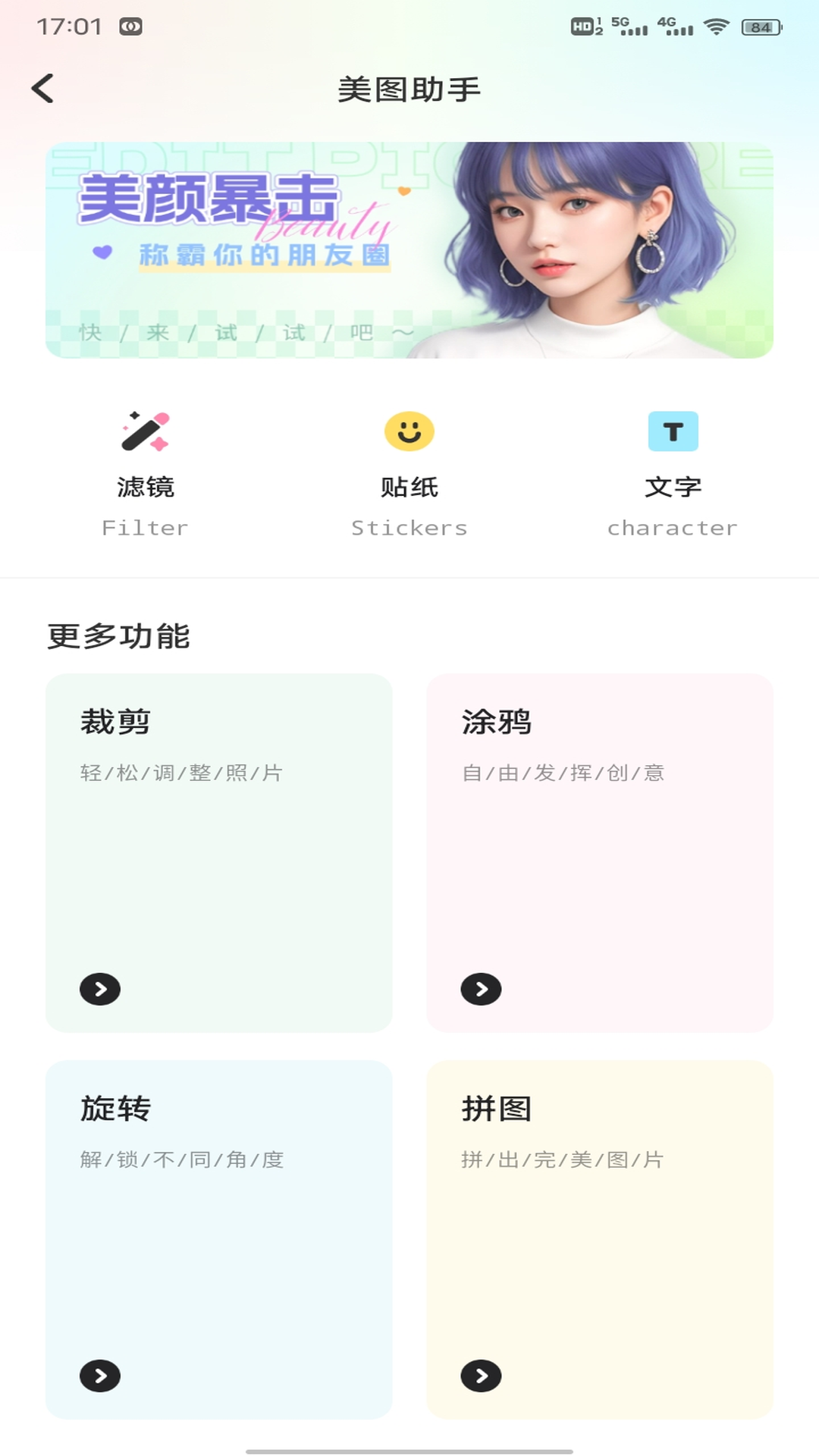The image size is (819, 1456).
Task: Open the 贴纸 Stickers smiley icon
Action: [x=409, y=431]
